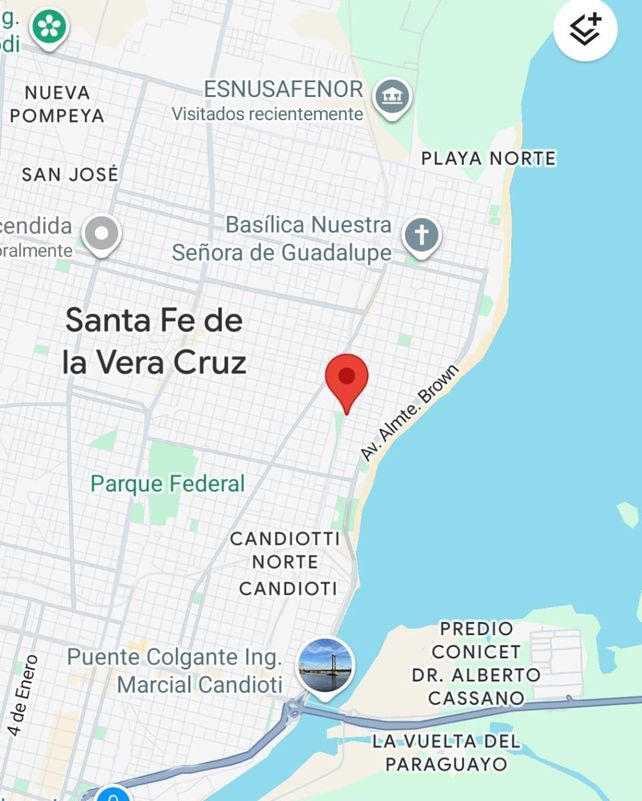This screenshot has height=801, width=642.
Task: Tap the gray visited-place pin near San José
Action: point(101,234)
